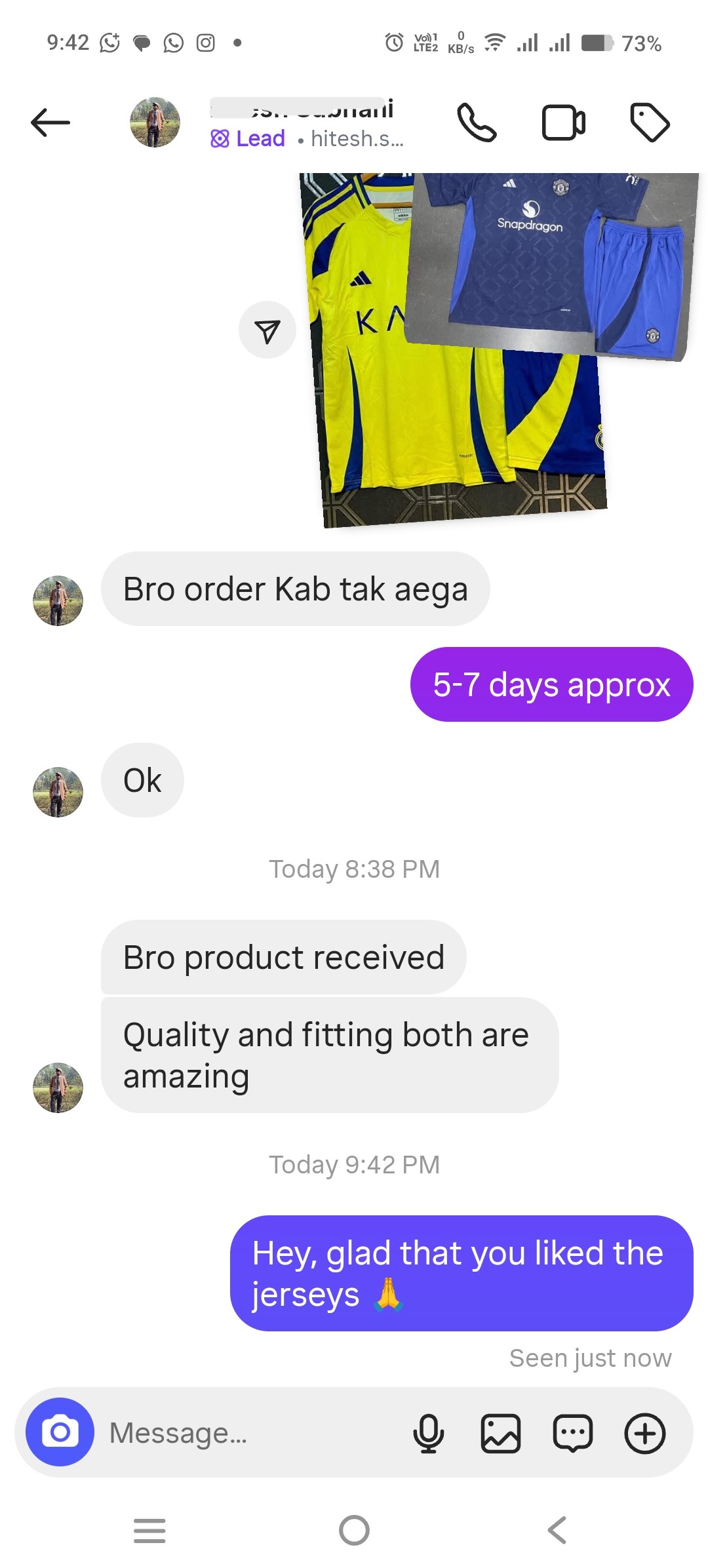Open the camera from the message bar
Screen dimensions: 708x1568
(x=60, y=1432)
